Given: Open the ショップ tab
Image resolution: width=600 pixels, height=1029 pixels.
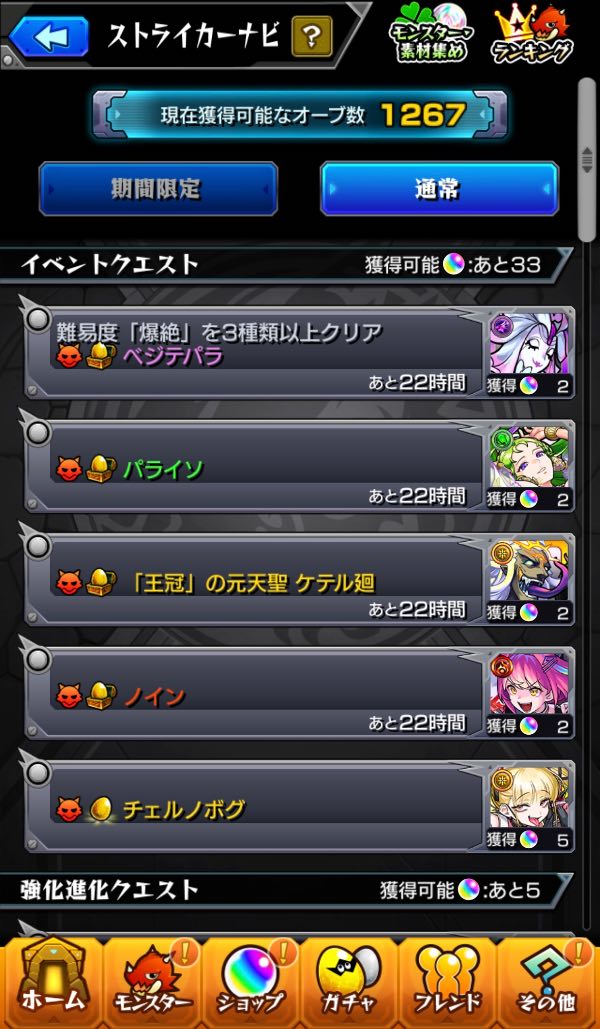Looking at the screenshot, I should 251,983.
